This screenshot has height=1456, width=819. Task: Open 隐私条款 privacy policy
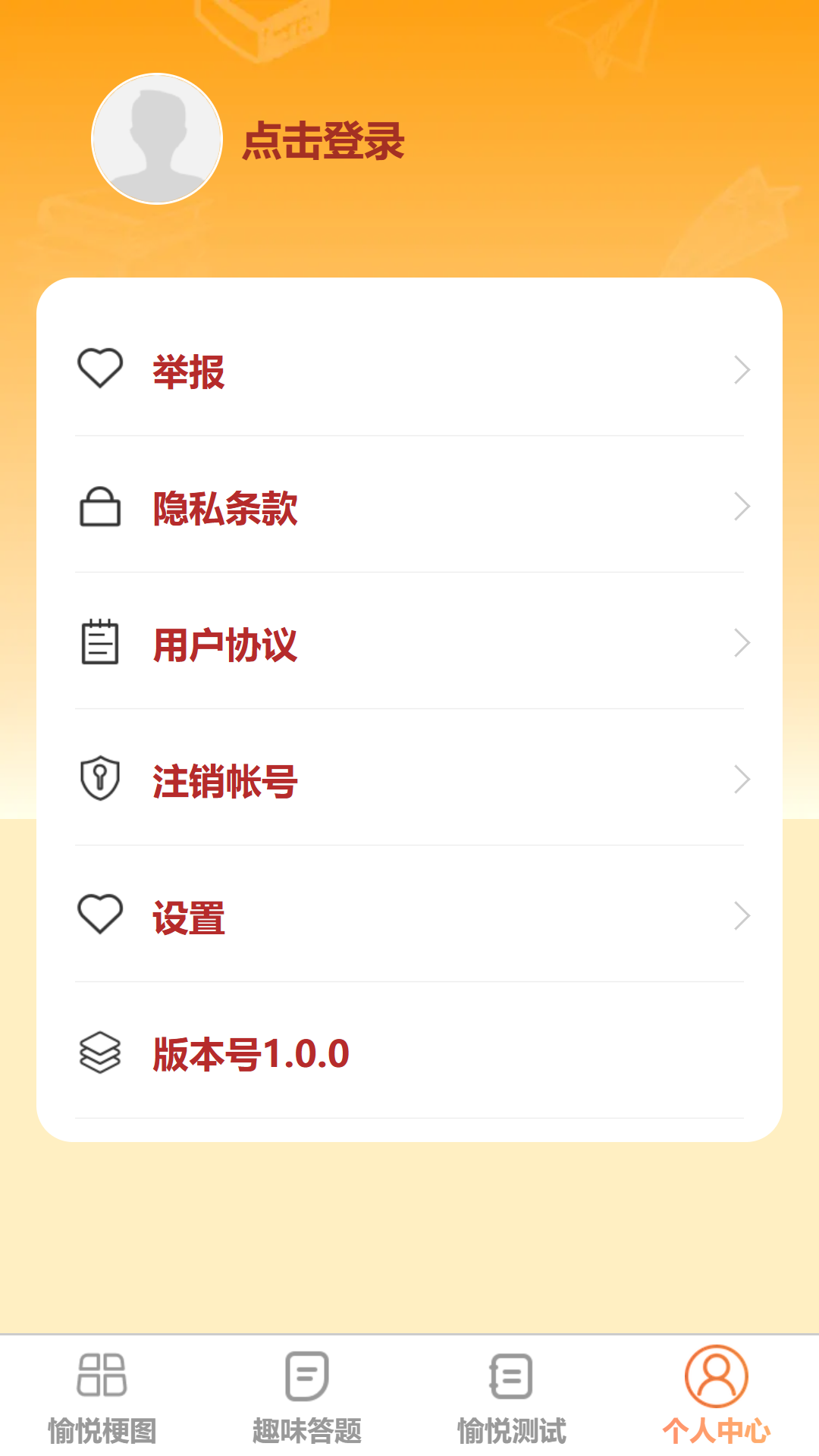pos(409,507)
